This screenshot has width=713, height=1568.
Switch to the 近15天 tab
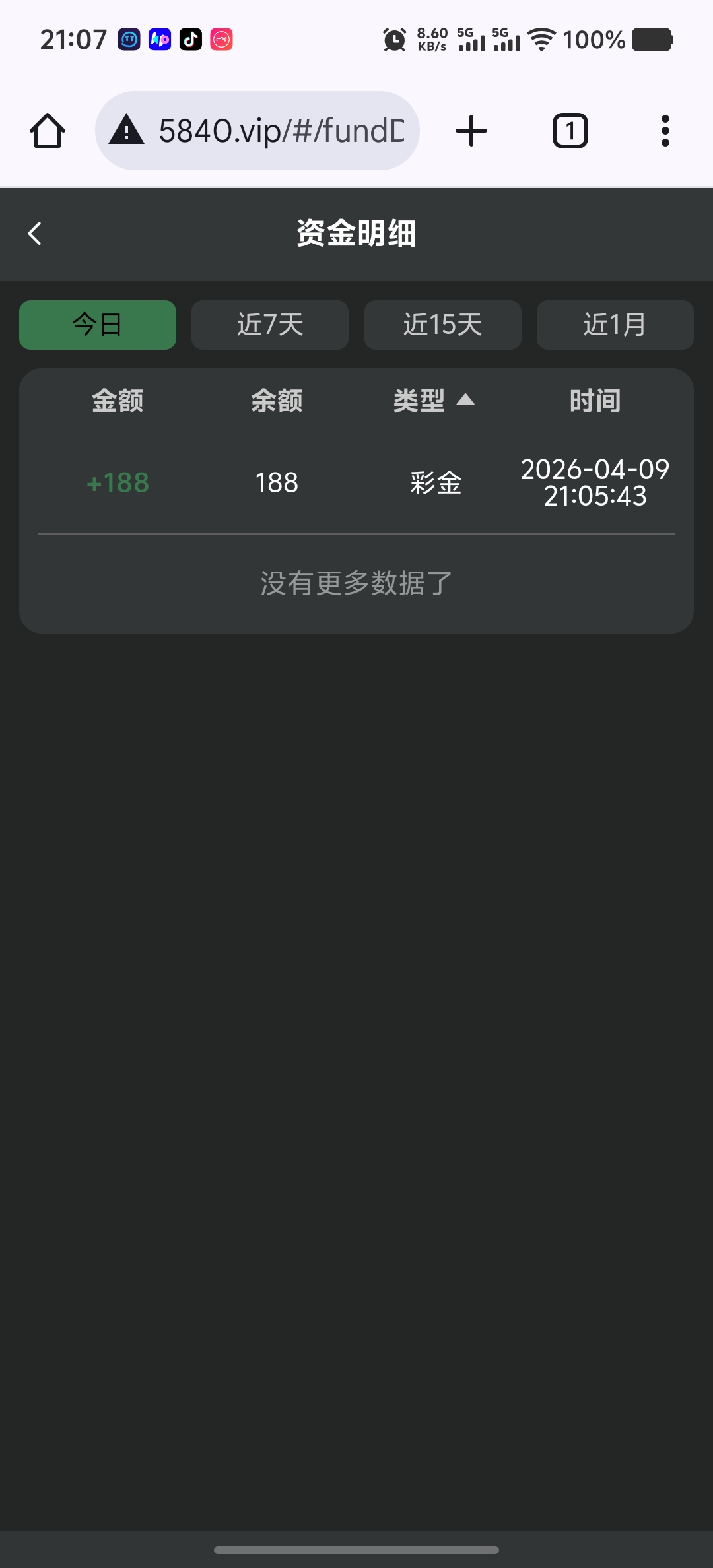click(442, 325)
